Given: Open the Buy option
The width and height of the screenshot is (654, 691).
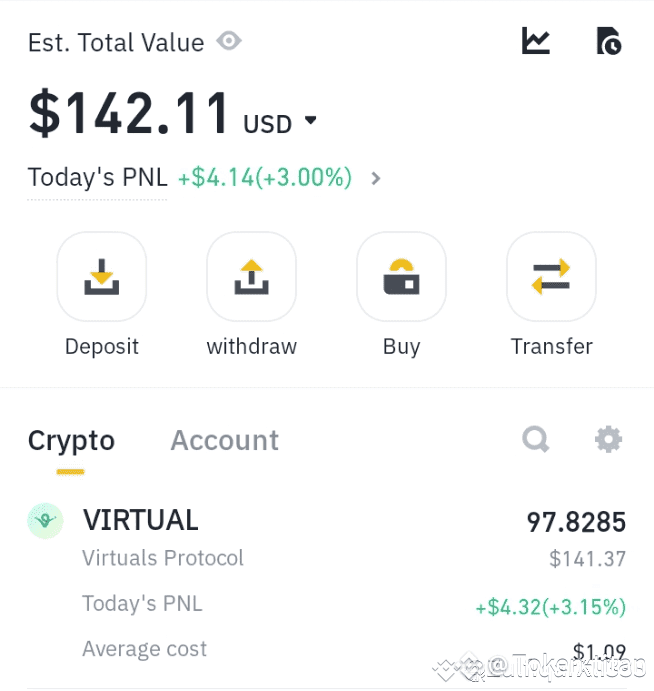Looking at the screenshot, I should (401, 277).
